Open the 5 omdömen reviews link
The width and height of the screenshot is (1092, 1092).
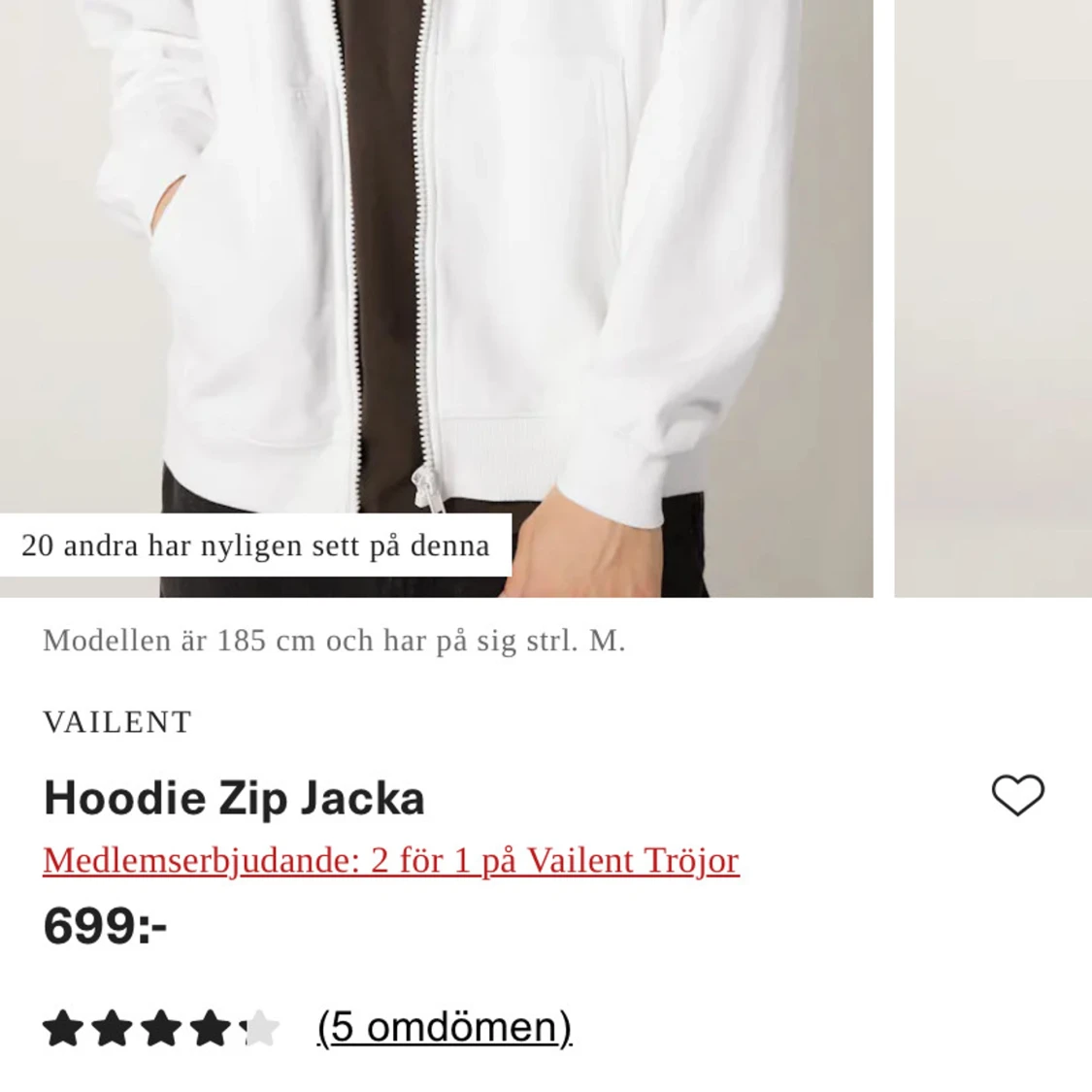(x=445, y=1027)
